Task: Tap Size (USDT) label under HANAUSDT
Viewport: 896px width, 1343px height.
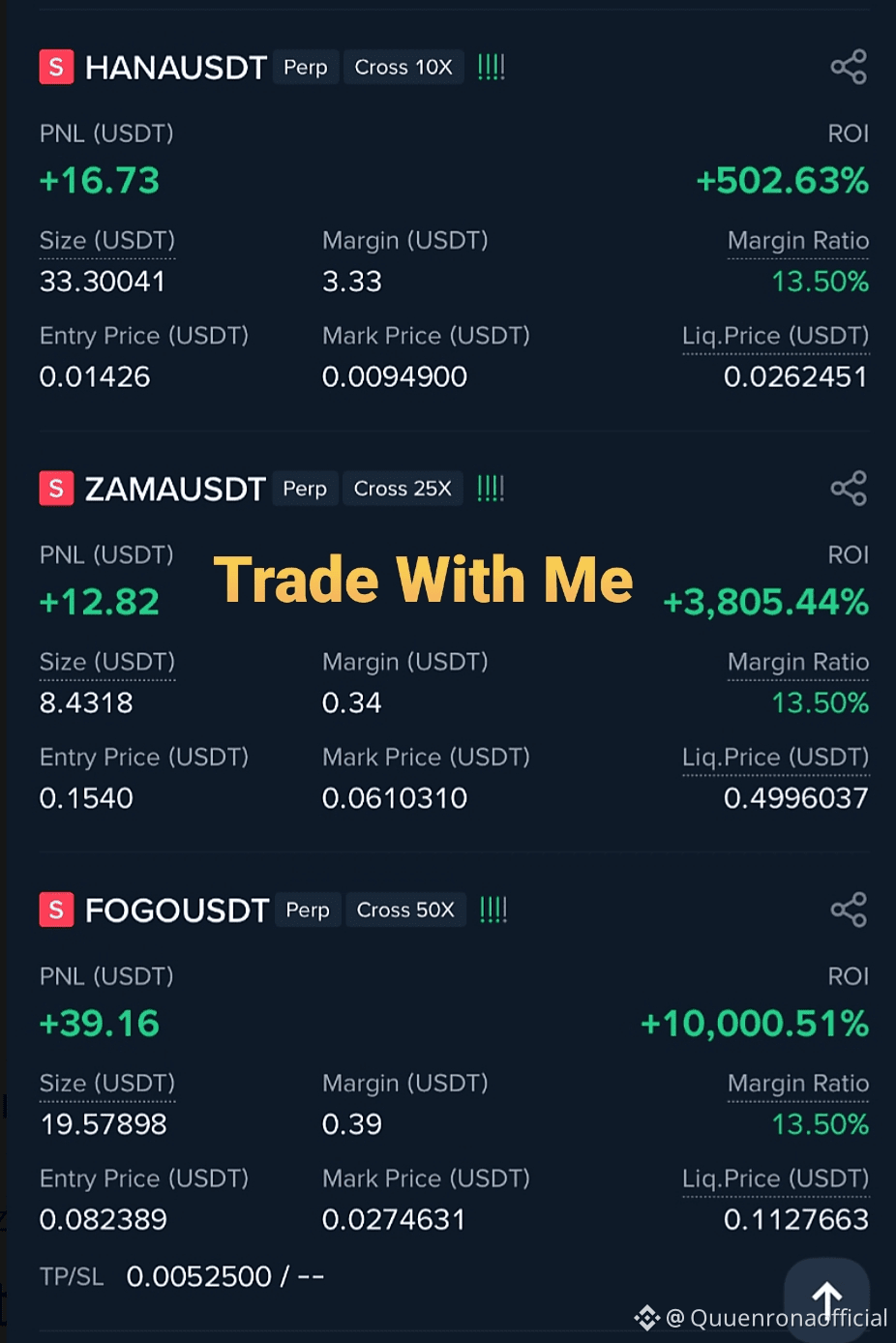Action: click(x=107, y=241)
